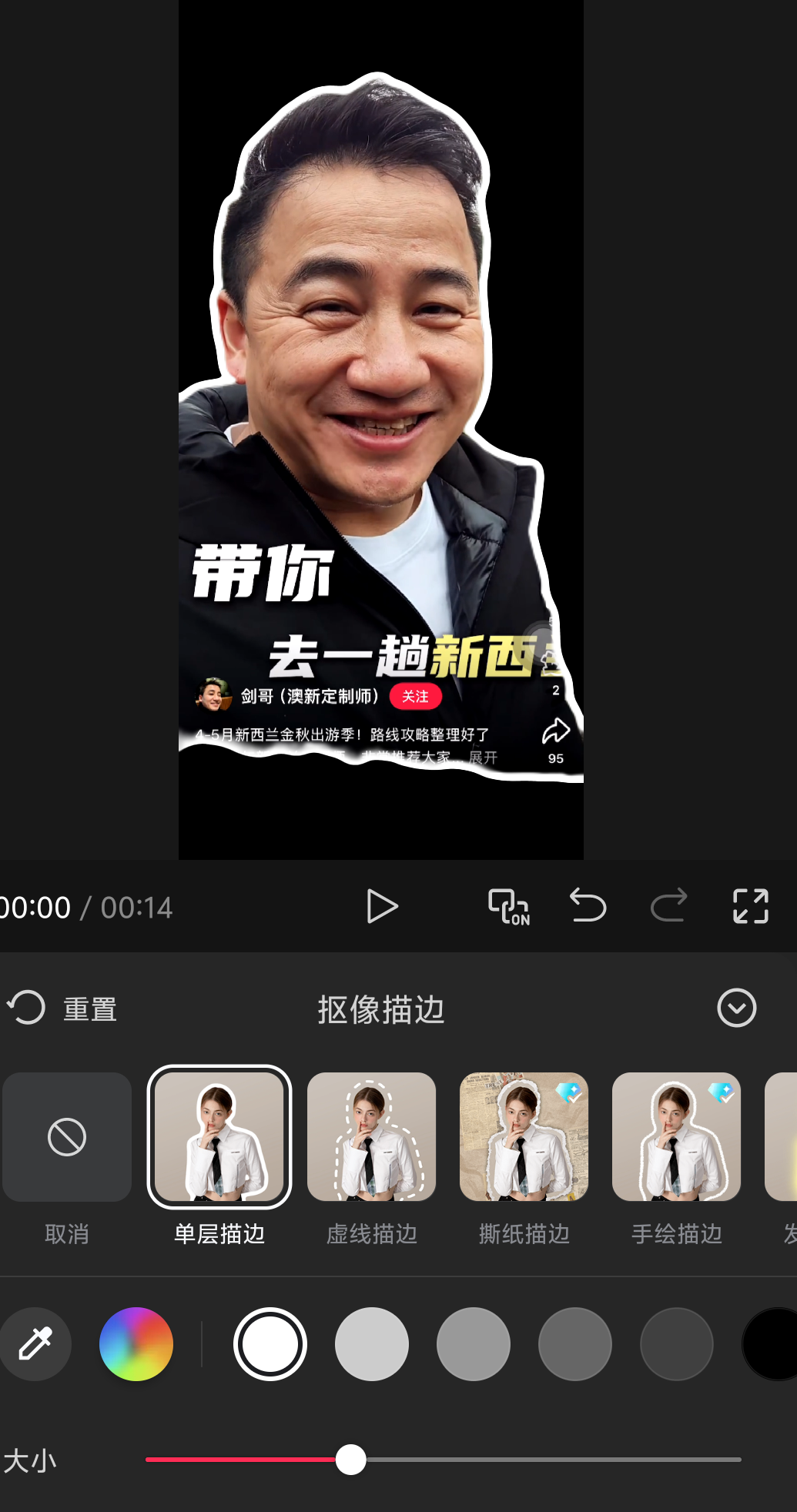Tap 重置 to reset outline settings
797x1512 pixels.
(x=63, y=1009)
